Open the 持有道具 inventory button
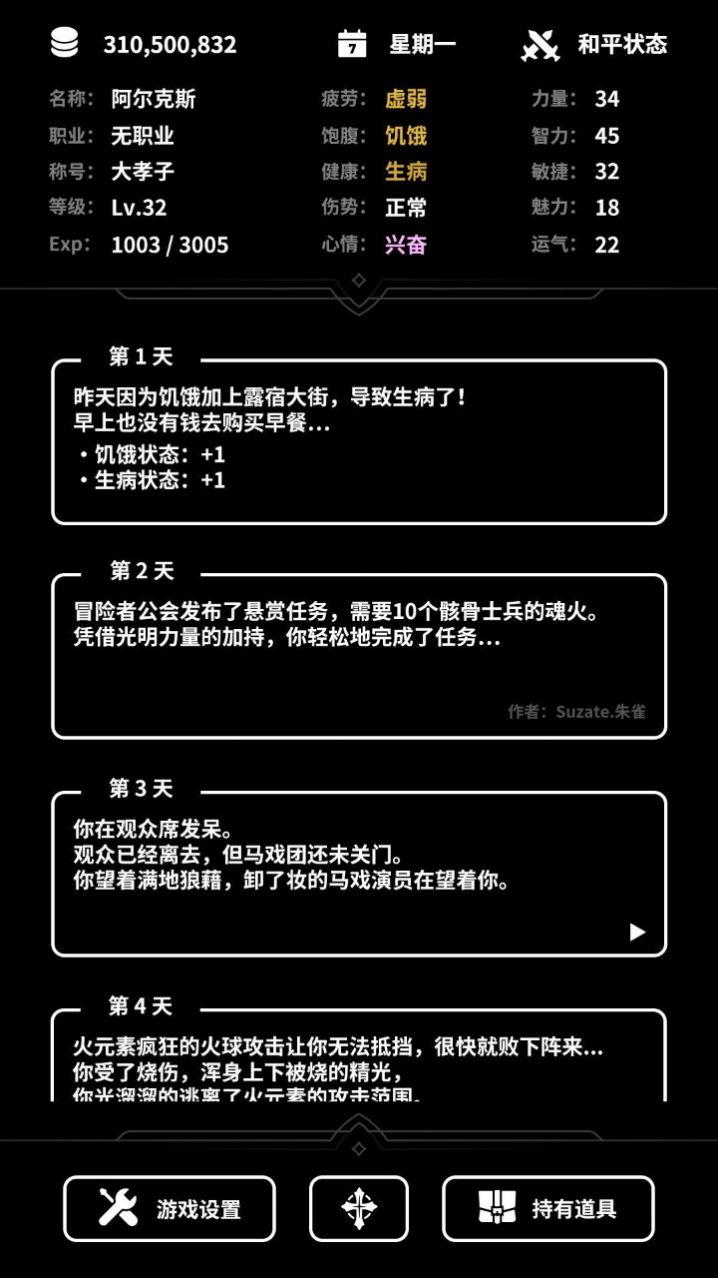The height and width of the screenshot is (1278, 718). click(x=548, y=1208)
